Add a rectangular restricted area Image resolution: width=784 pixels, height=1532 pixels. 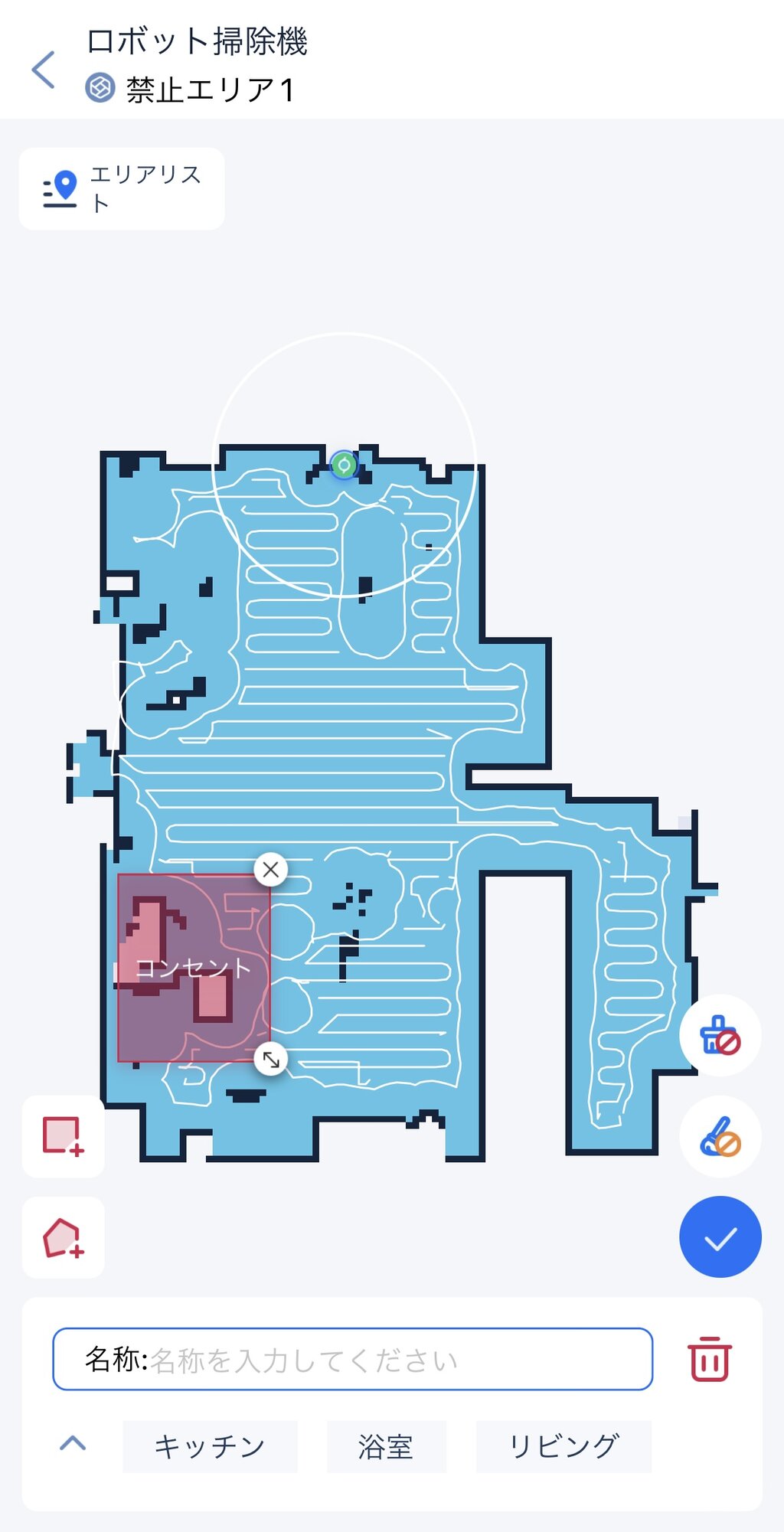point(64,1136)
